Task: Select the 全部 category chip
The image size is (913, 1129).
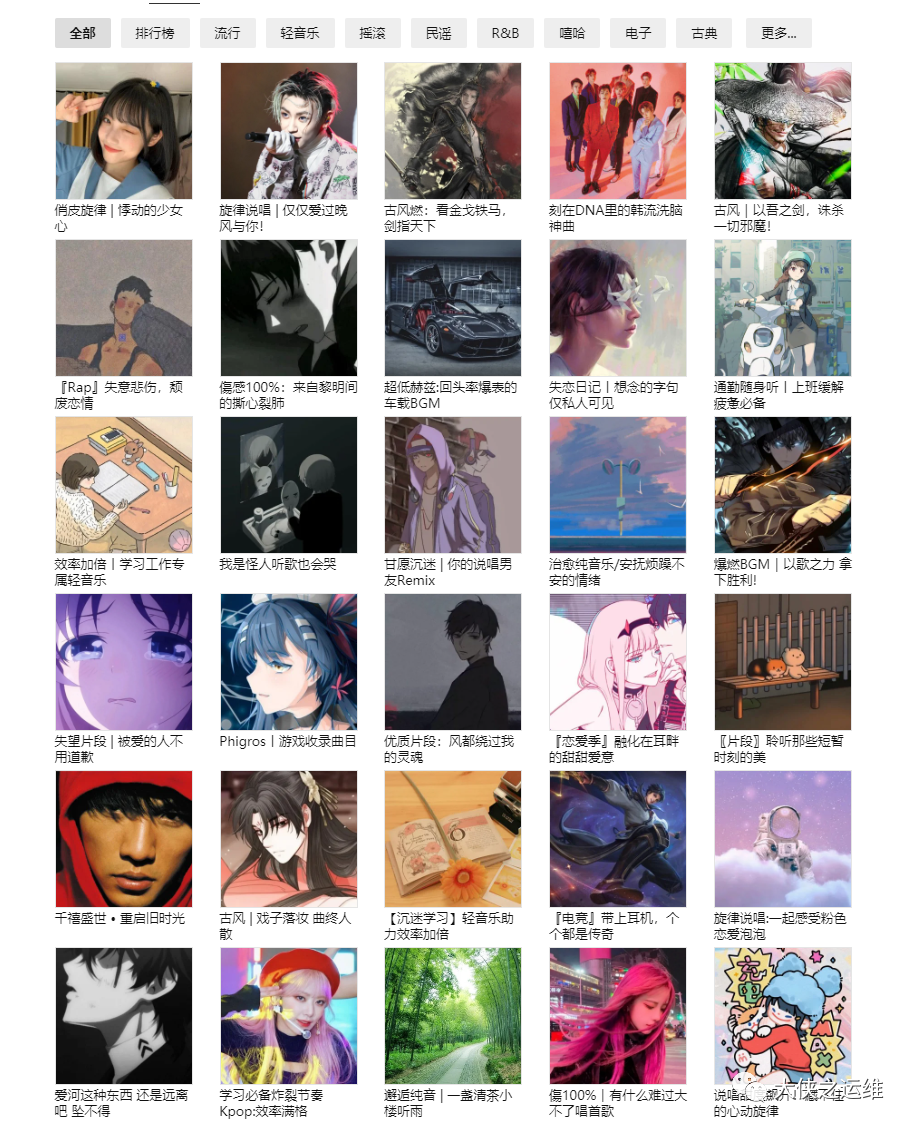Action: click(83, 33)
